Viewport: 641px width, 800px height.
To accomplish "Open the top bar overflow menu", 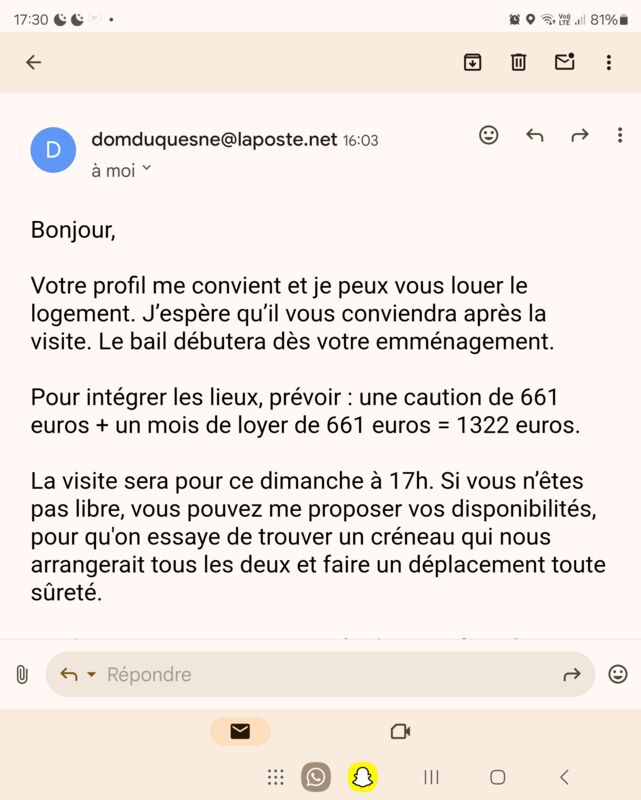I will [608, 62].
